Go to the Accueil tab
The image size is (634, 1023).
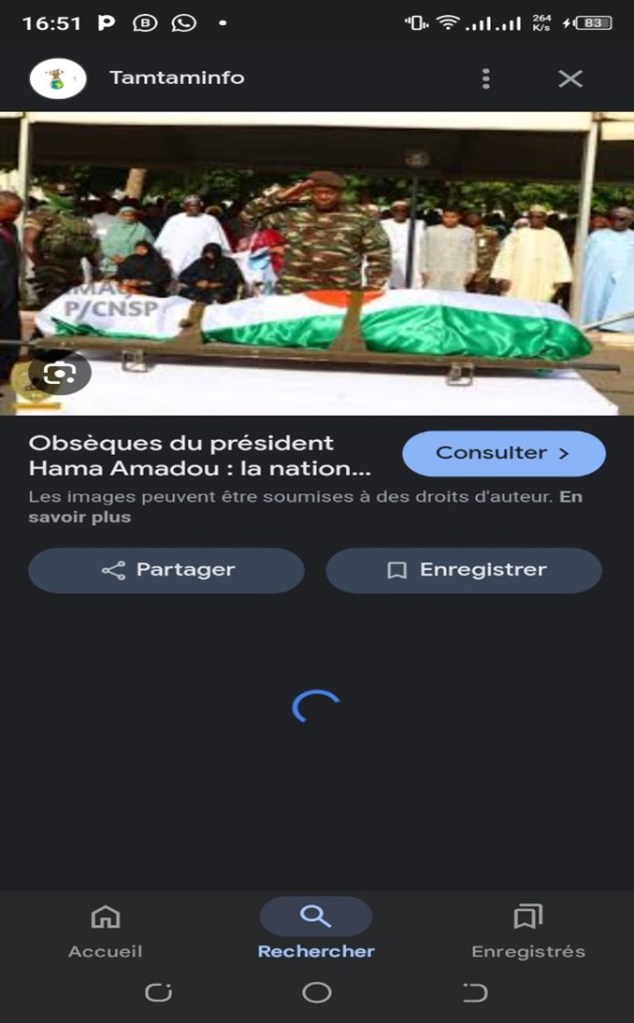click(x=105, y=931)
